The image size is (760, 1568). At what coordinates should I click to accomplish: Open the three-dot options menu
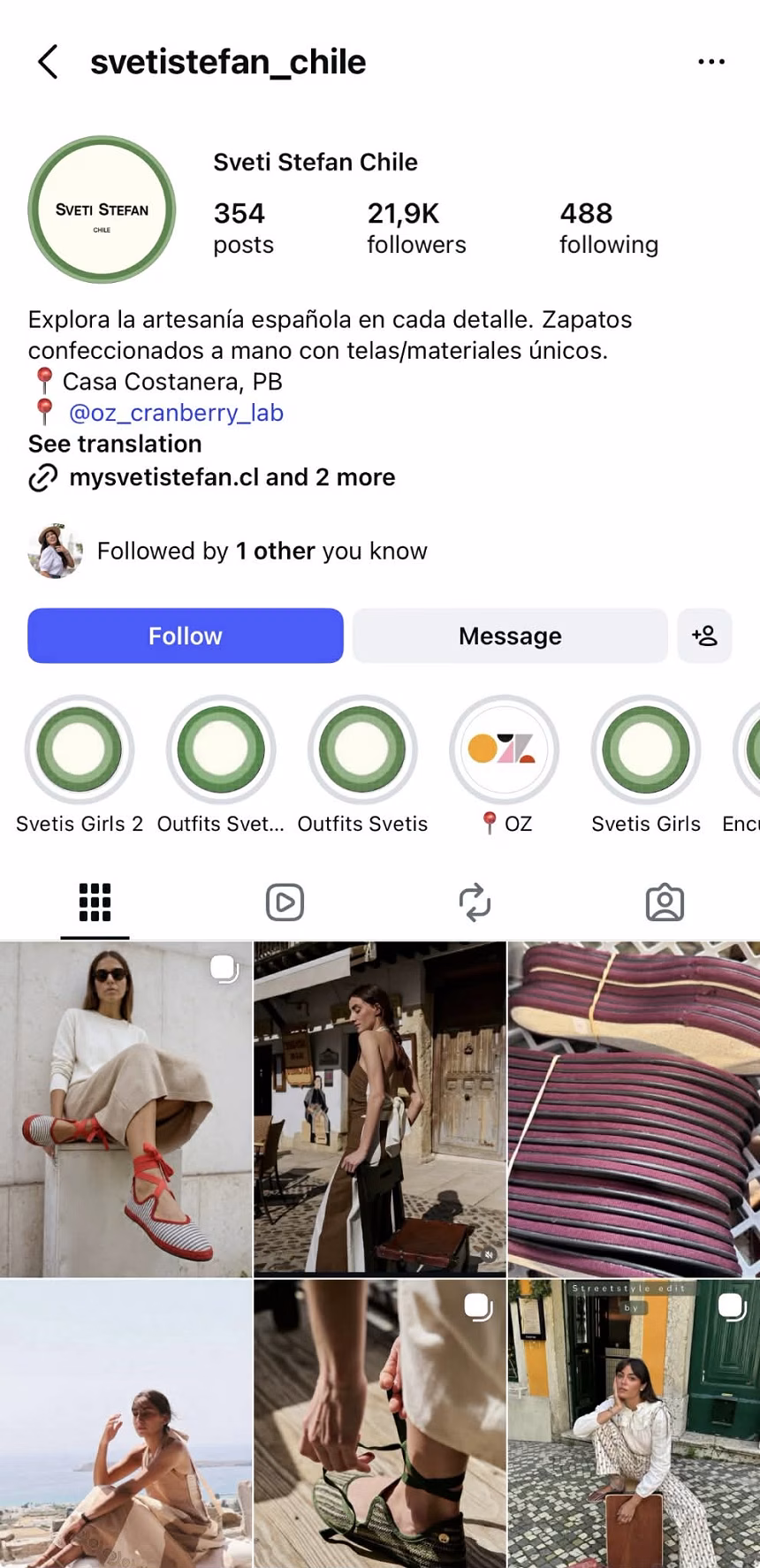(711, 62)
